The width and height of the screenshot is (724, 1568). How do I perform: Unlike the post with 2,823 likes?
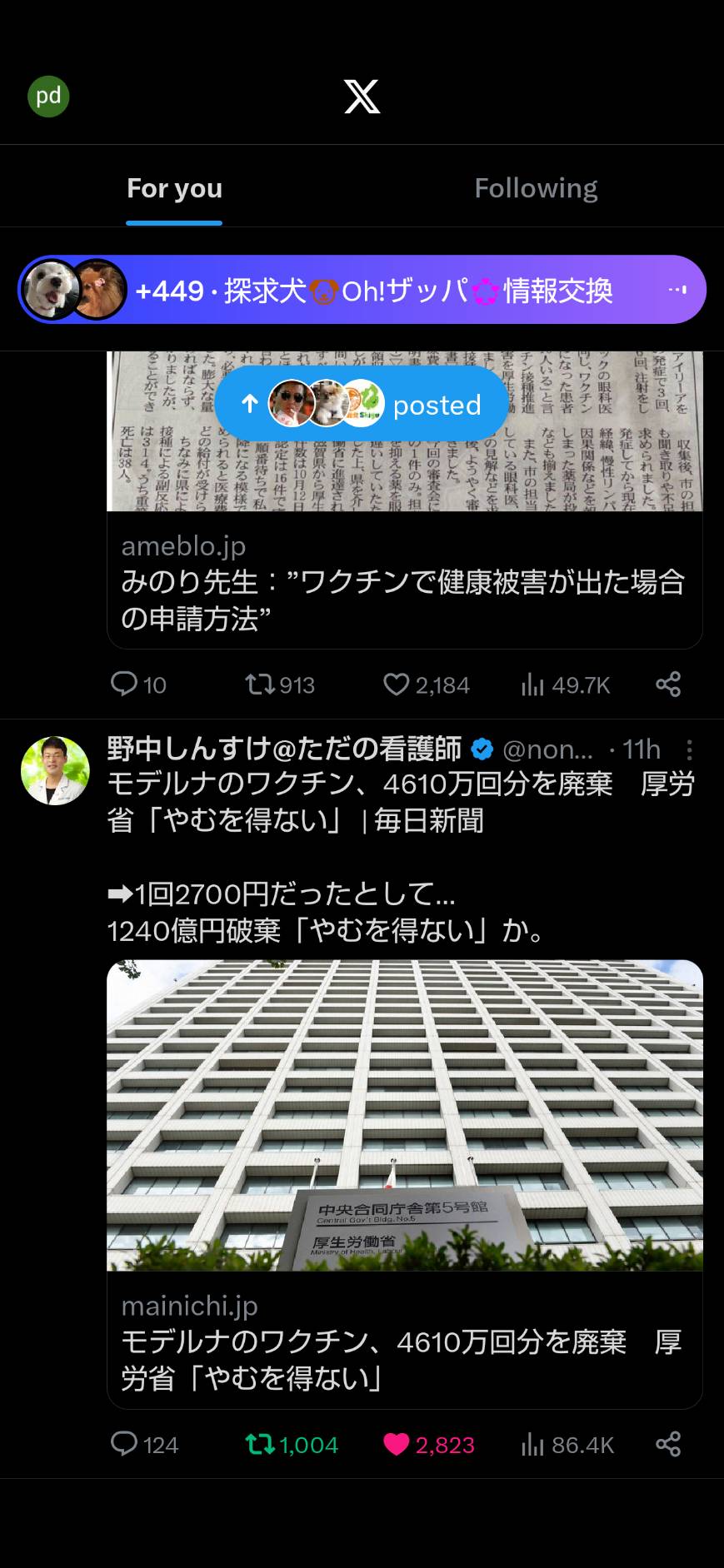click(428, 1444)
